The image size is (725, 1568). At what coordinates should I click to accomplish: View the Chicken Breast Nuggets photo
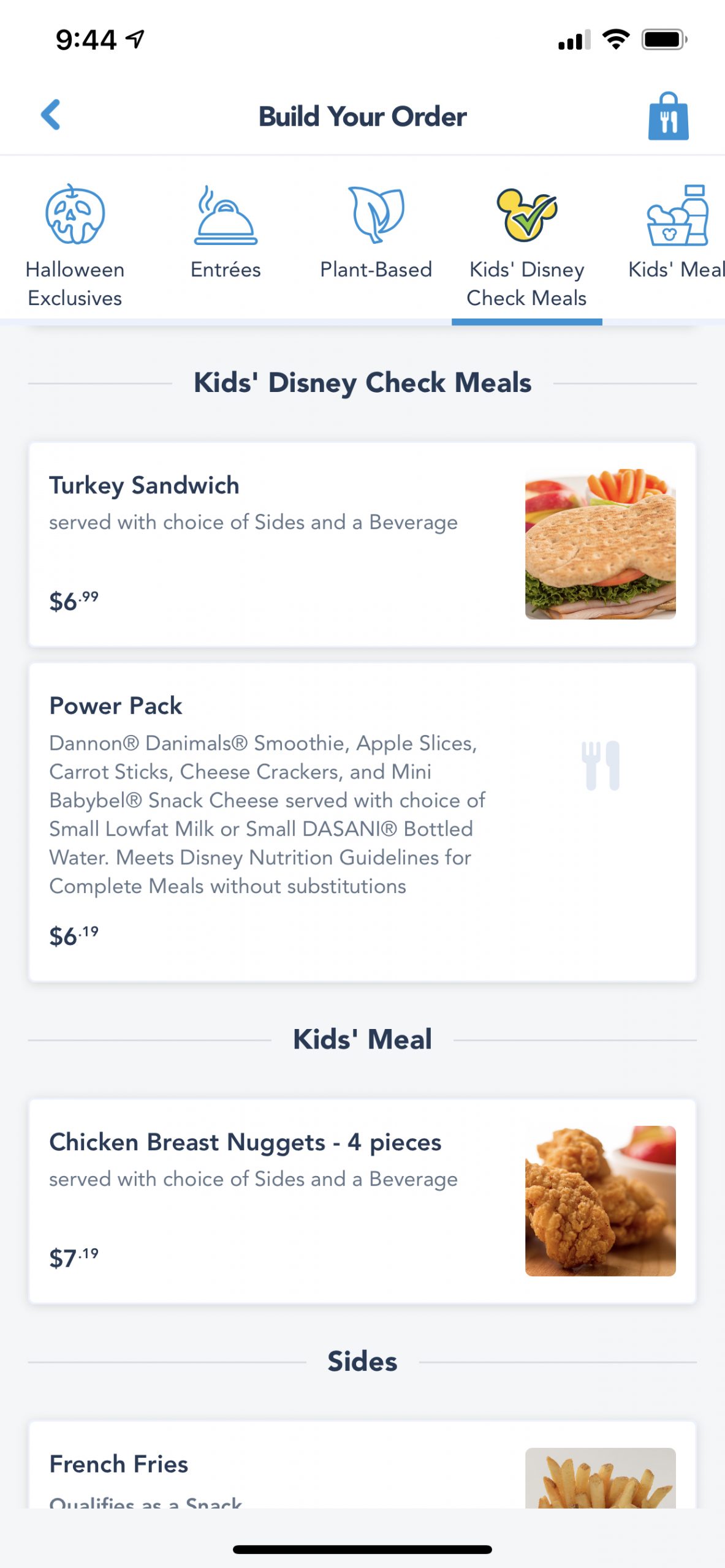point(599,1200)
